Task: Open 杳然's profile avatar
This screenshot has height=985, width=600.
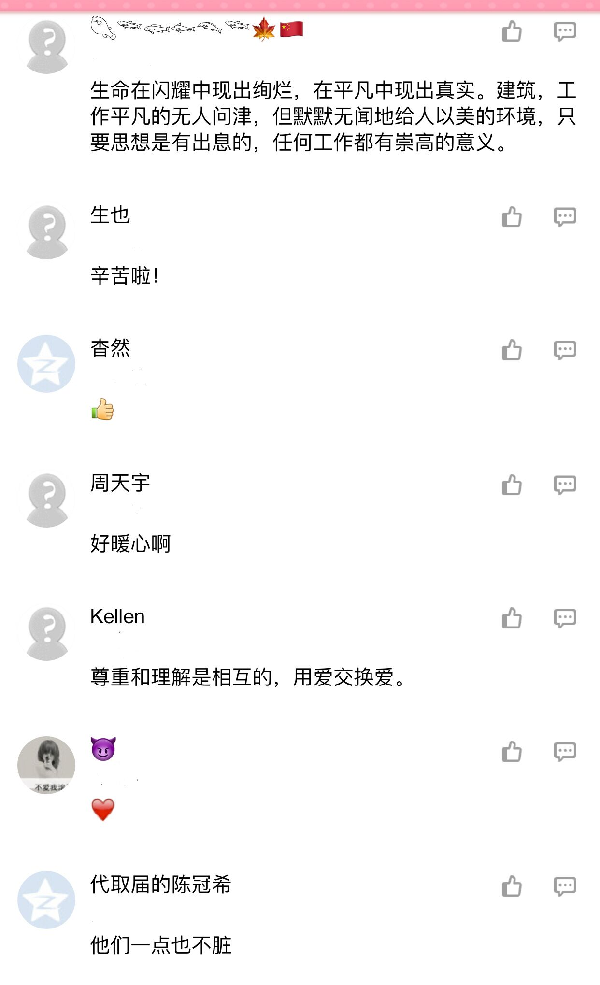Action: coord(46,364)
